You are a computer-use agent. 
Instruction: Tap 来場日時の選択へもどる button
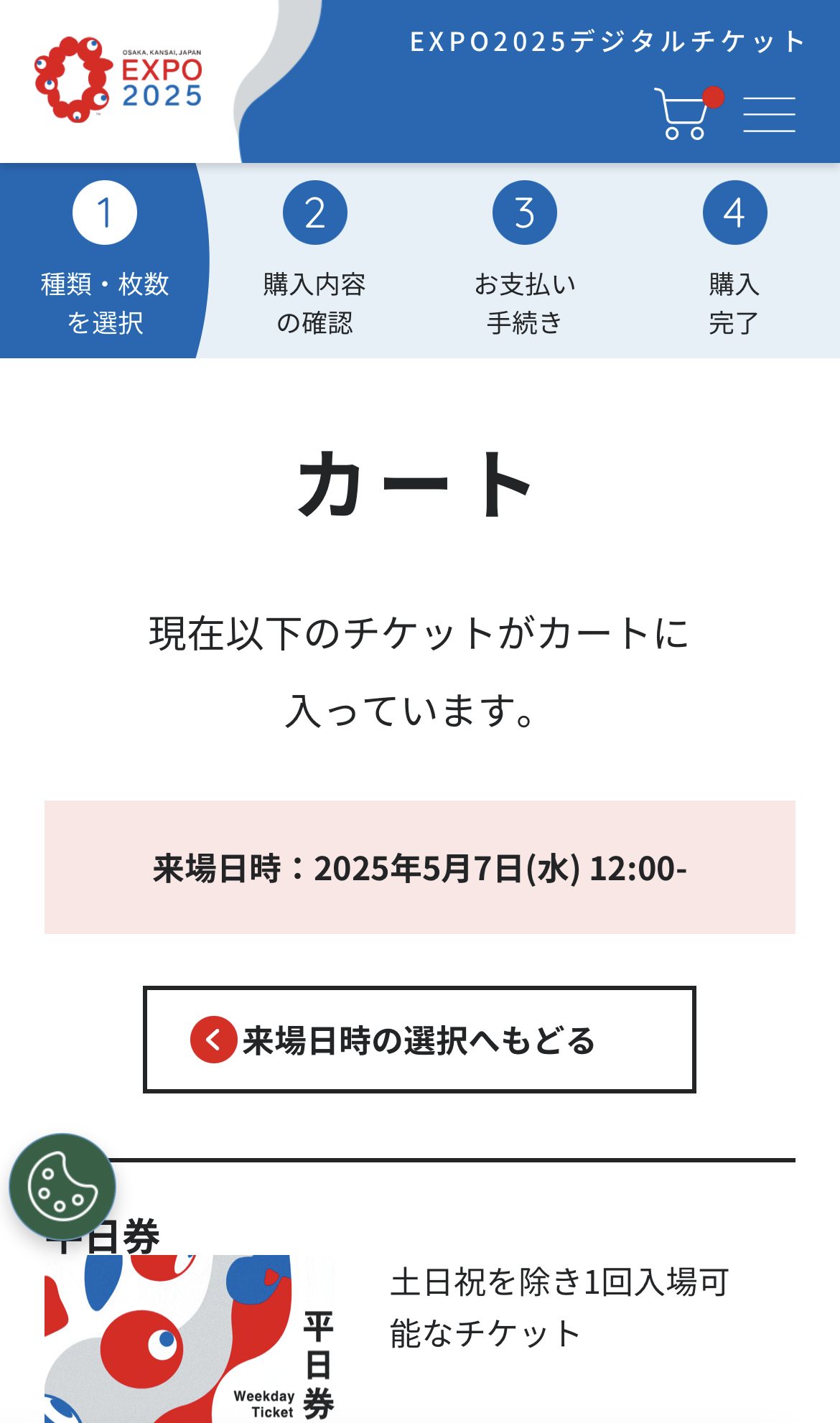pos(419,1039)
